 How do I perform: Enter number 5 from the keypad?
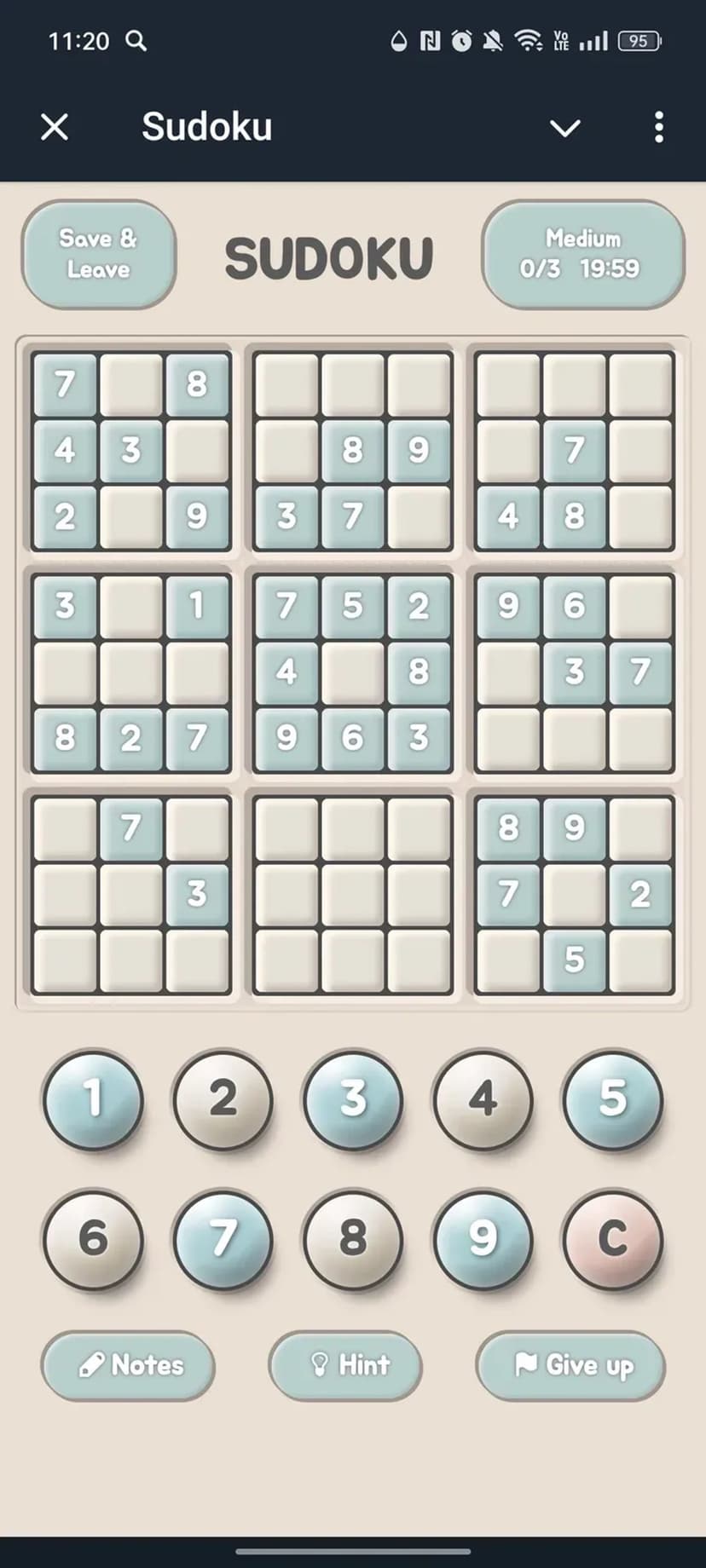pyautogui.click(x=612, y=1098)
